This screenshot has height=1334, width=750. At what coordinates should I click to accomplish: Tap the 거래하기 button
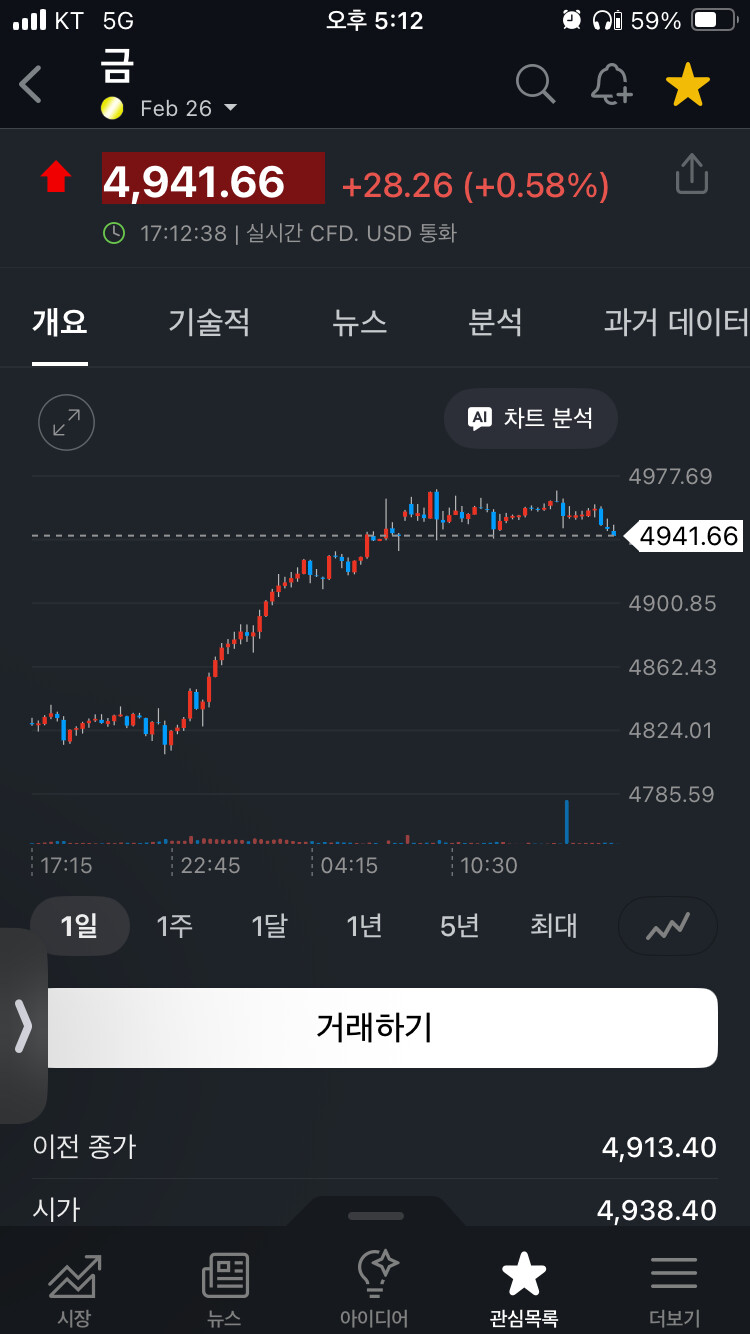click(375, 1027)
